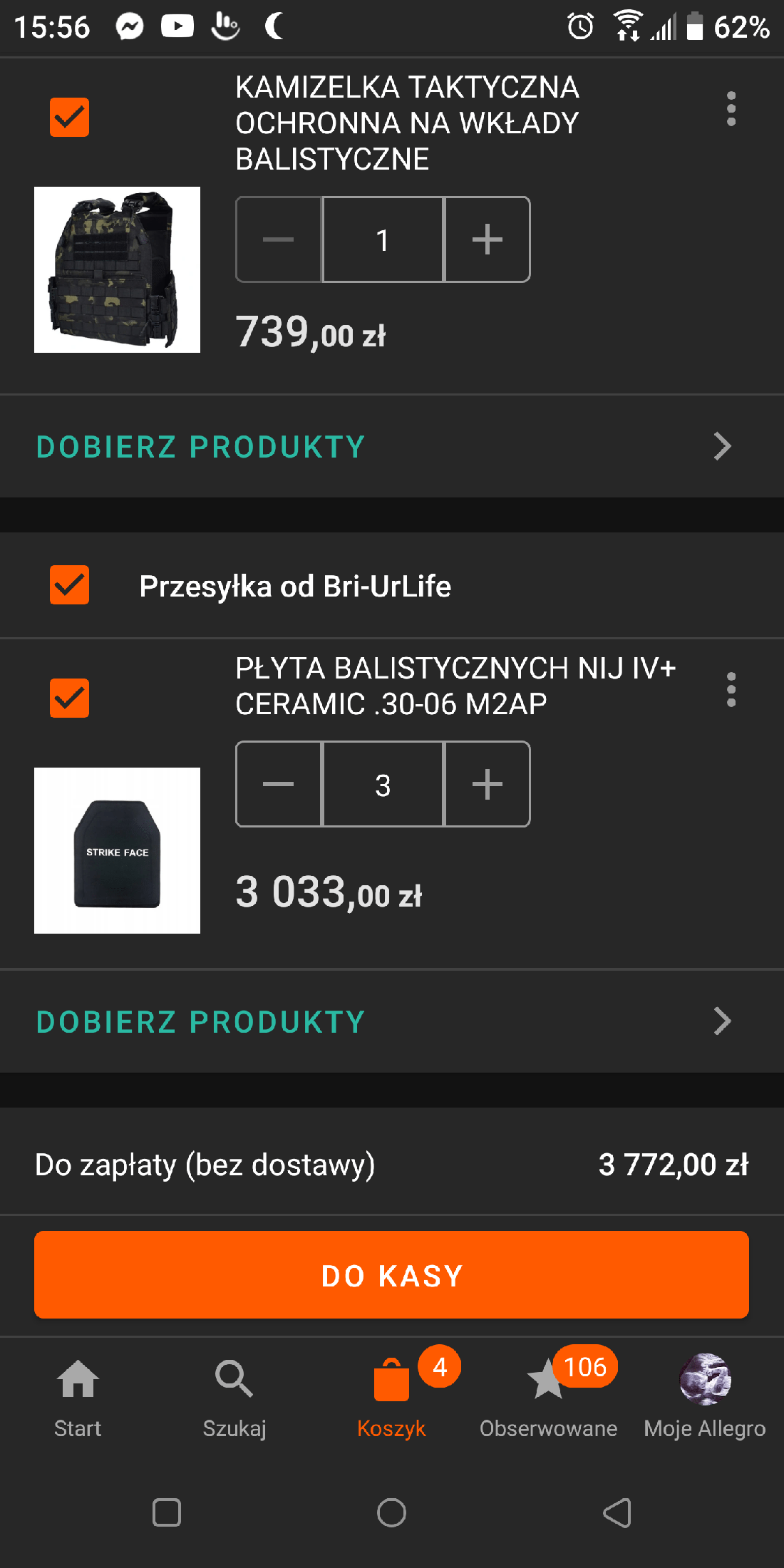
Task: Edit the KAMIZELKA TAKTYCZNA quantity field
Action: (x=383, y=239)
